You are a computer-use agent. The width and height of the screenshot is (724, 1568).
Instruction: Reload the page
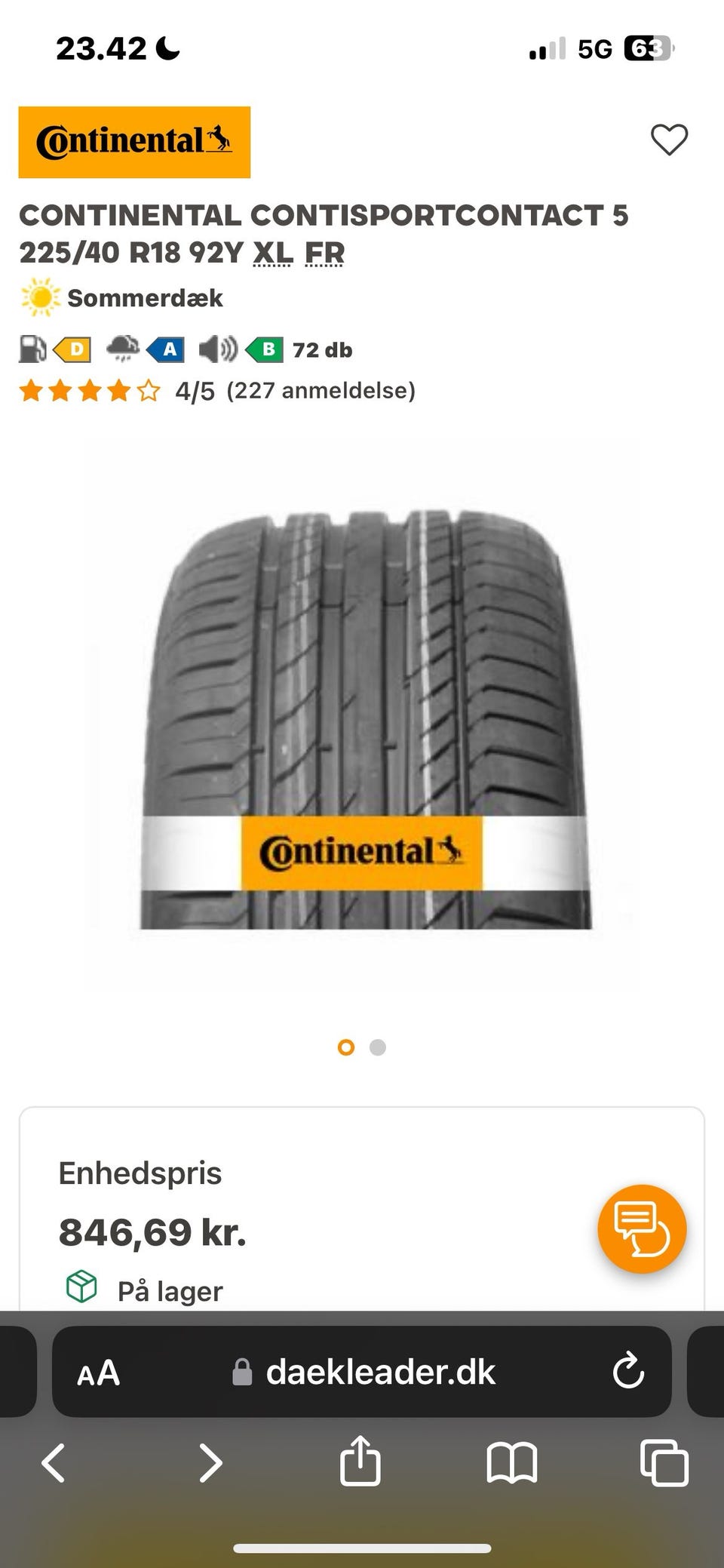628,1371
